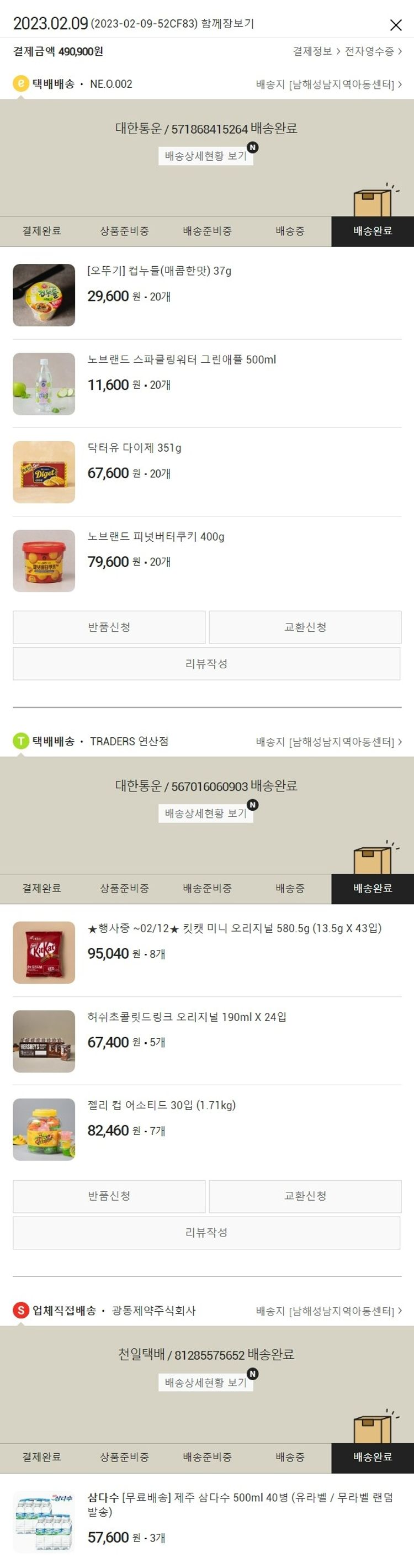This screenshot has width=414, height=1568.
Task: Open 허쉬초콜릿드링크 오리지널 product
Action: (x=187, y=1017)
